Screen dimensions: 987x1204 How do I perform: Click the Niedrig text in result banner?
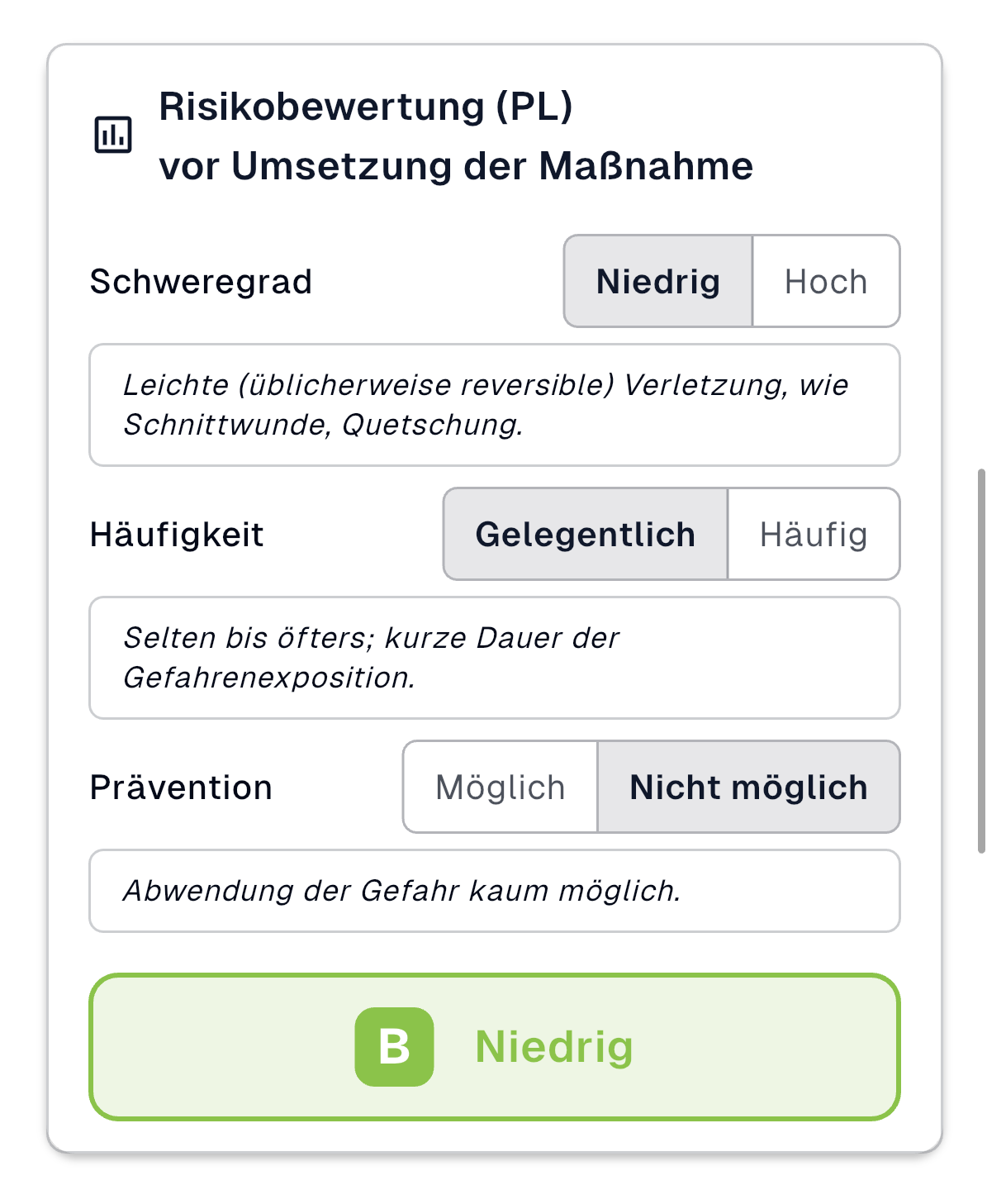[553, 1048]
